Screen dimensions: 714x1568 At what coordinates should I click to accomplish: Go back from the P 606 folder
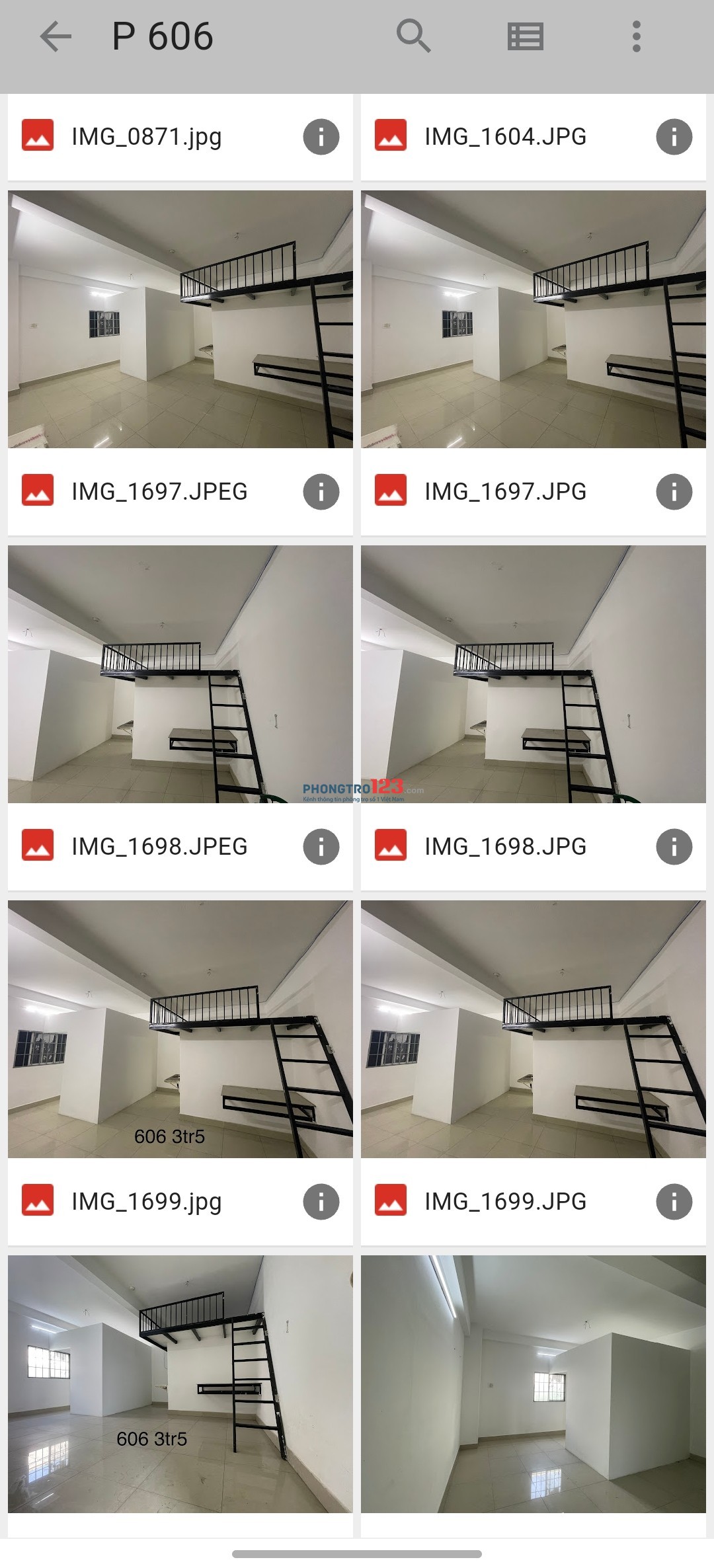[56, 36]
